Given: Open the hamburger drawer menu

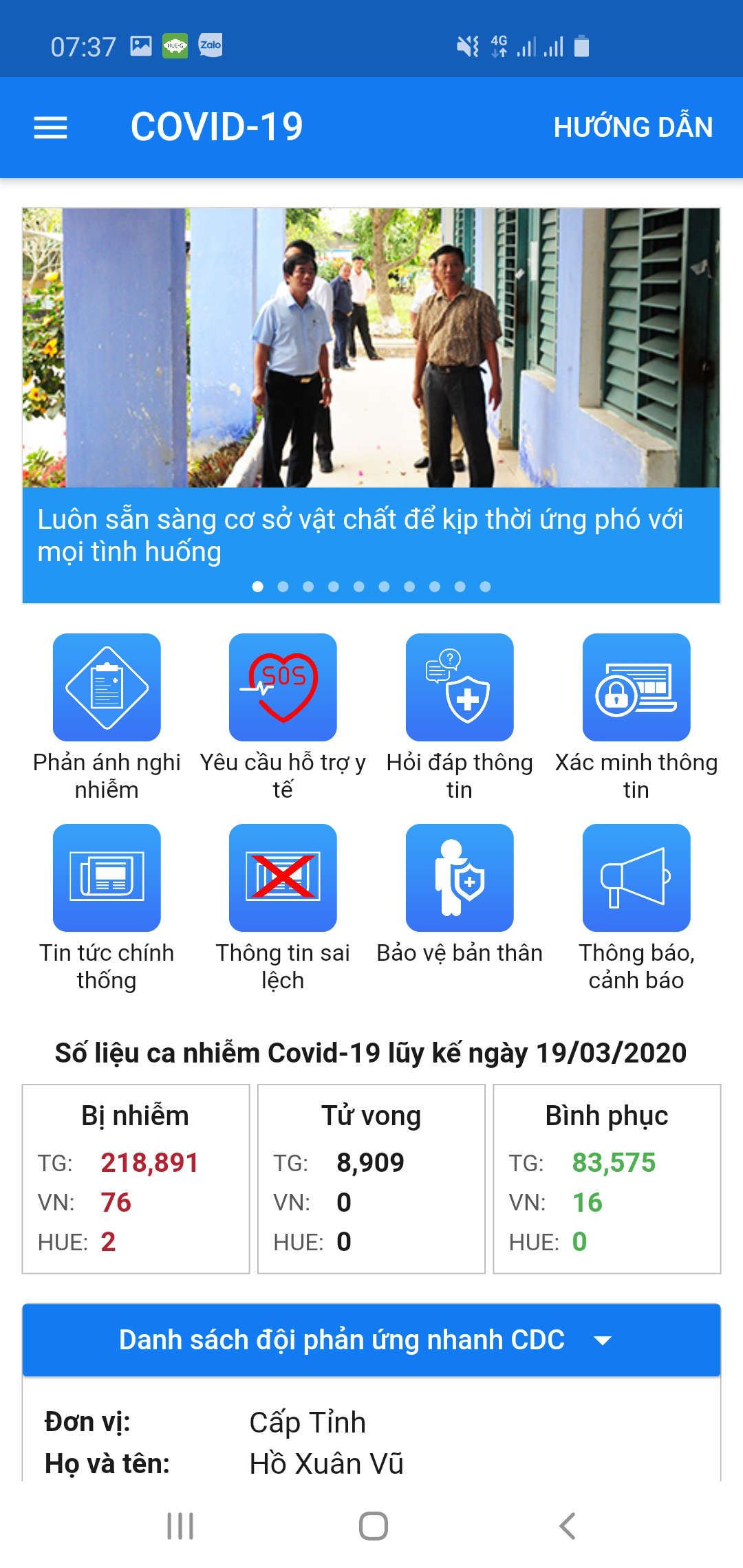Looking at the screenshot, I should [x=50, y=128].
